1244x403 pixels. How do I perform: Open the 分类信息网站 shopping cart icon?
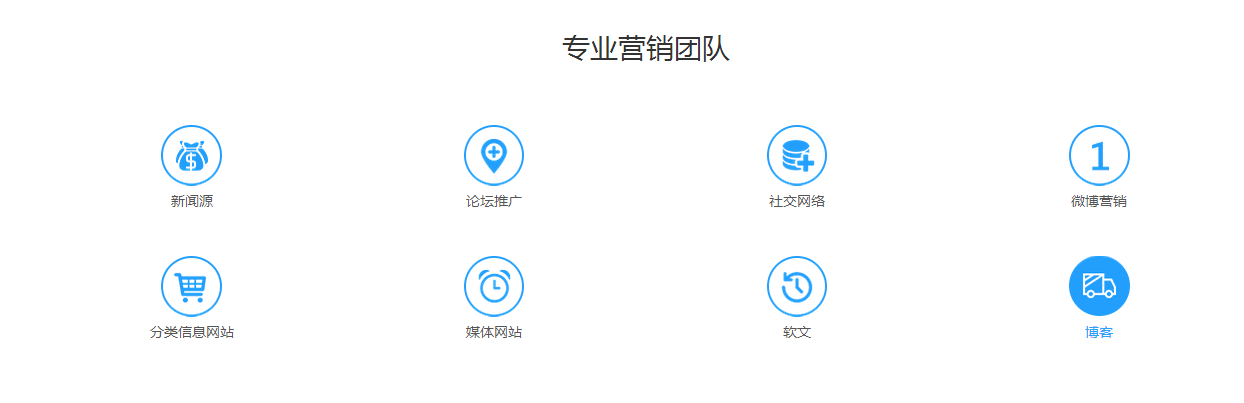pyautogui.click(x=191, y=286)
